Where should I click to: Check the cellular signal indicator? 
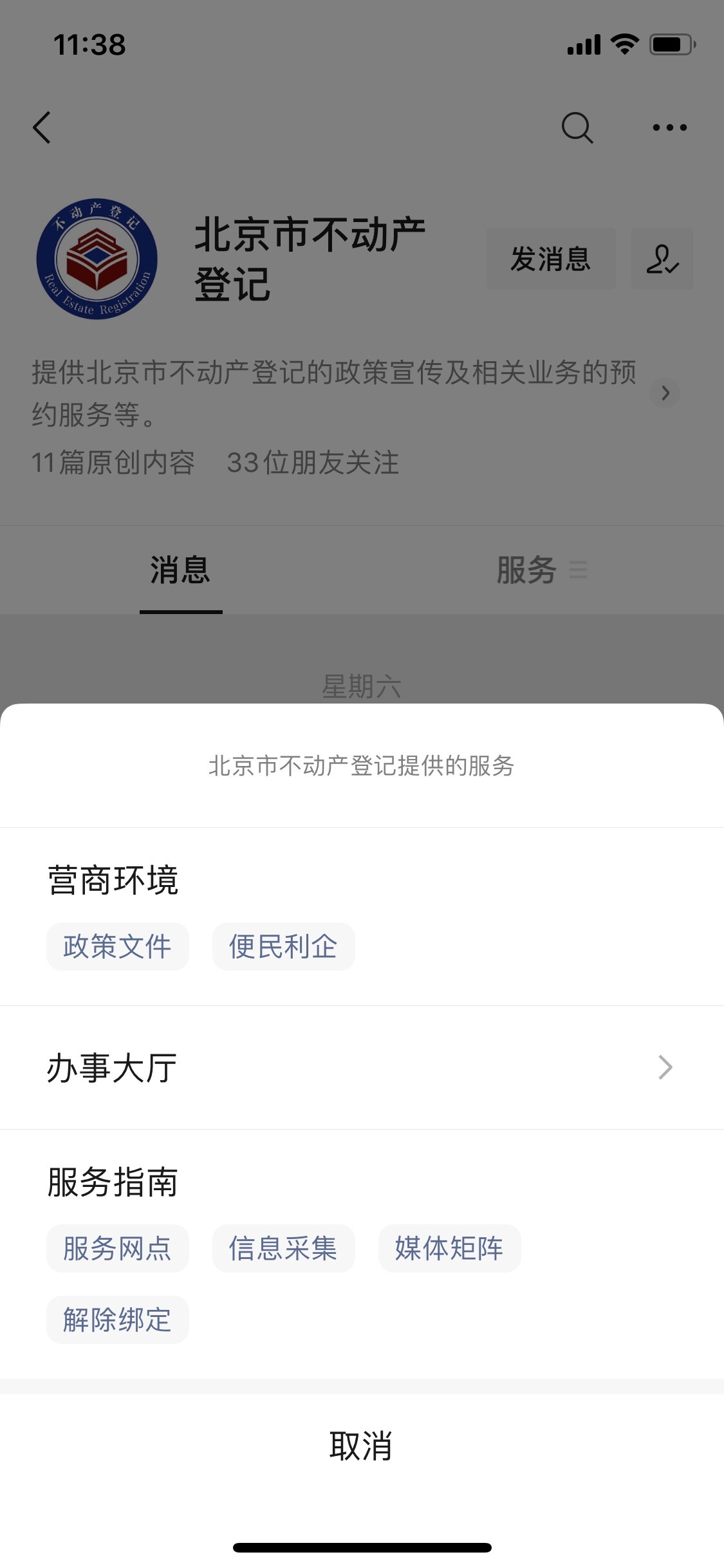pos(582,44)
